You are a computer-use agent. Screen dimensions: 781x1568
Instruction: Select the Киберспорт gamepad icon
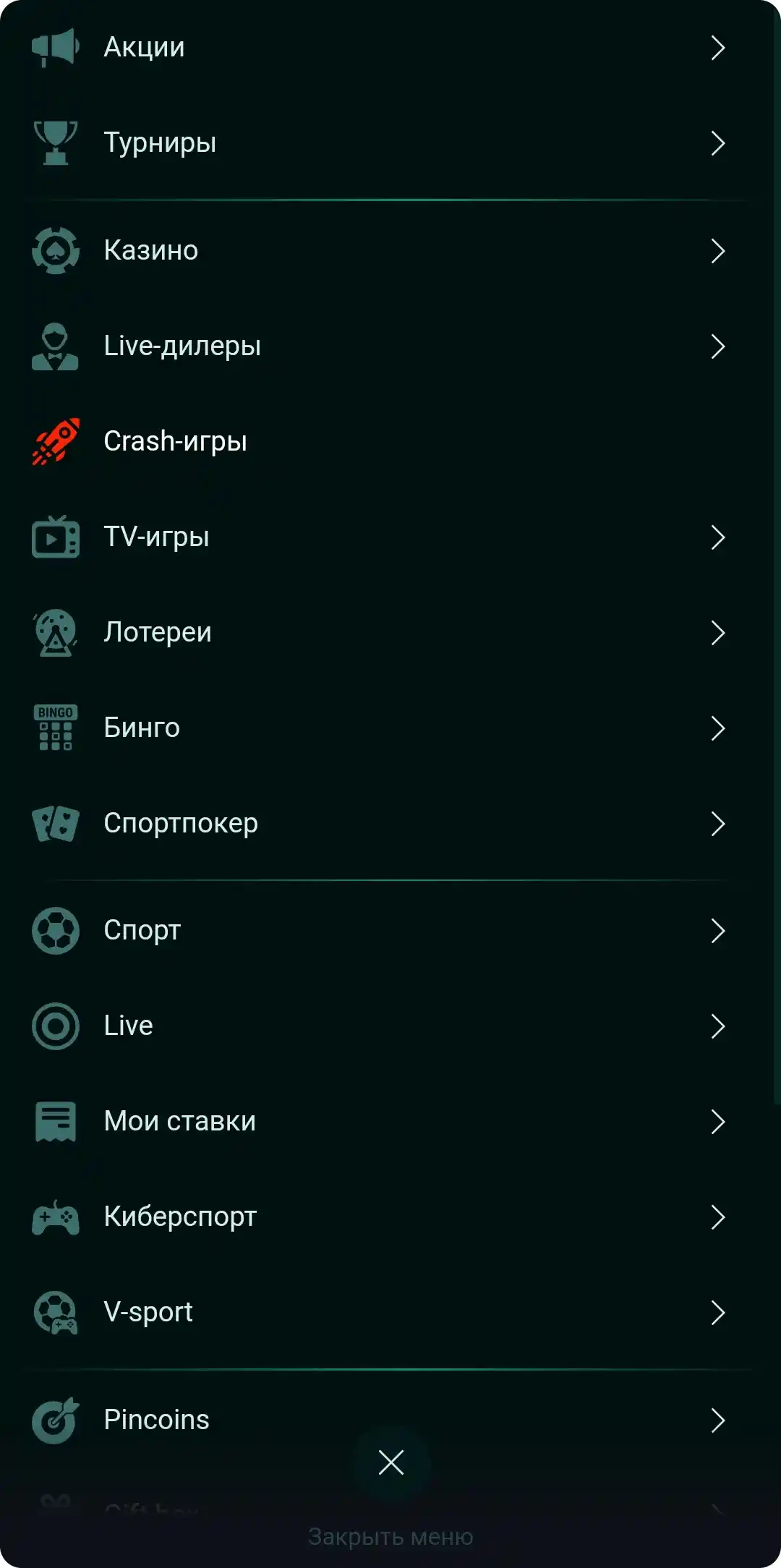(x=55, y=1216)
